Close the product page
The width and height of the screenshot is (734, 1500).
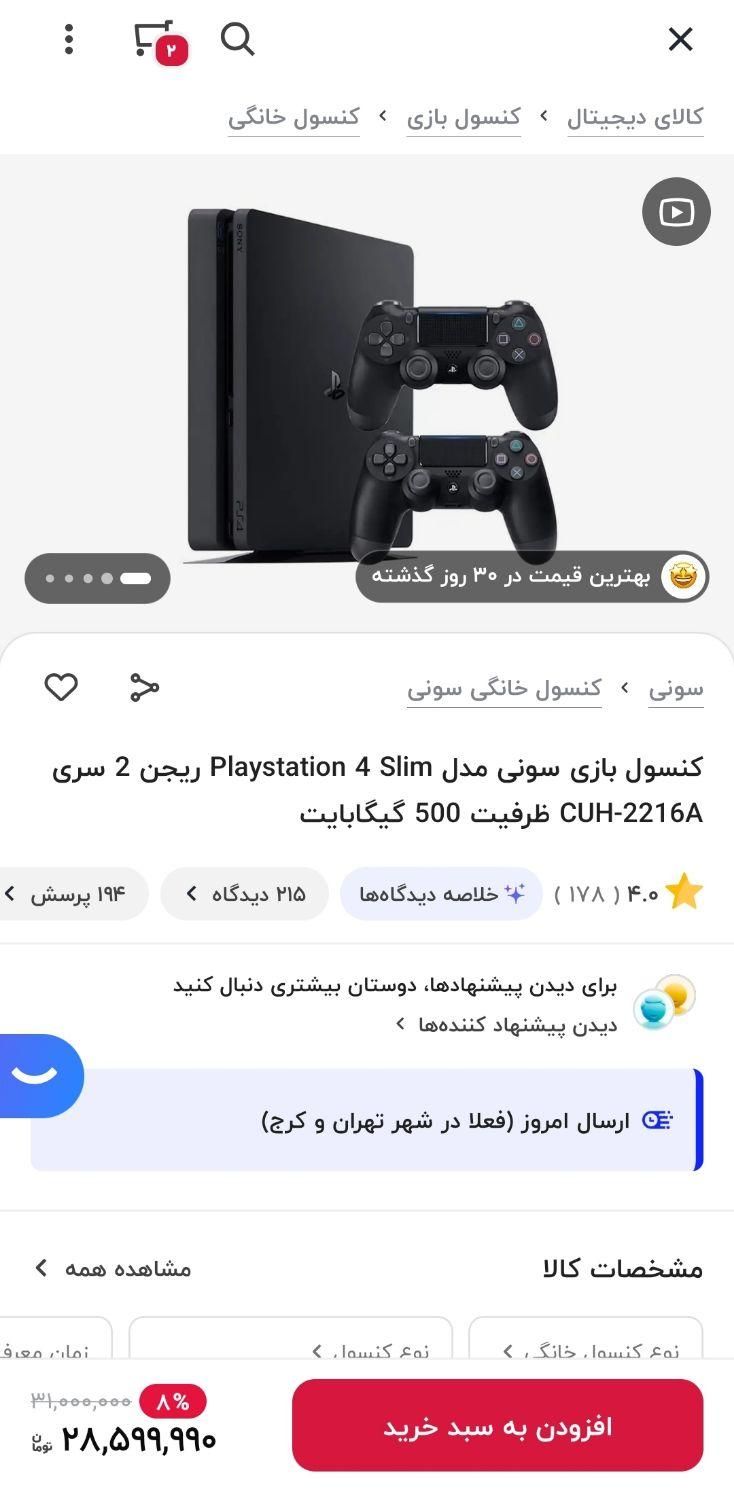pos(680,40)
